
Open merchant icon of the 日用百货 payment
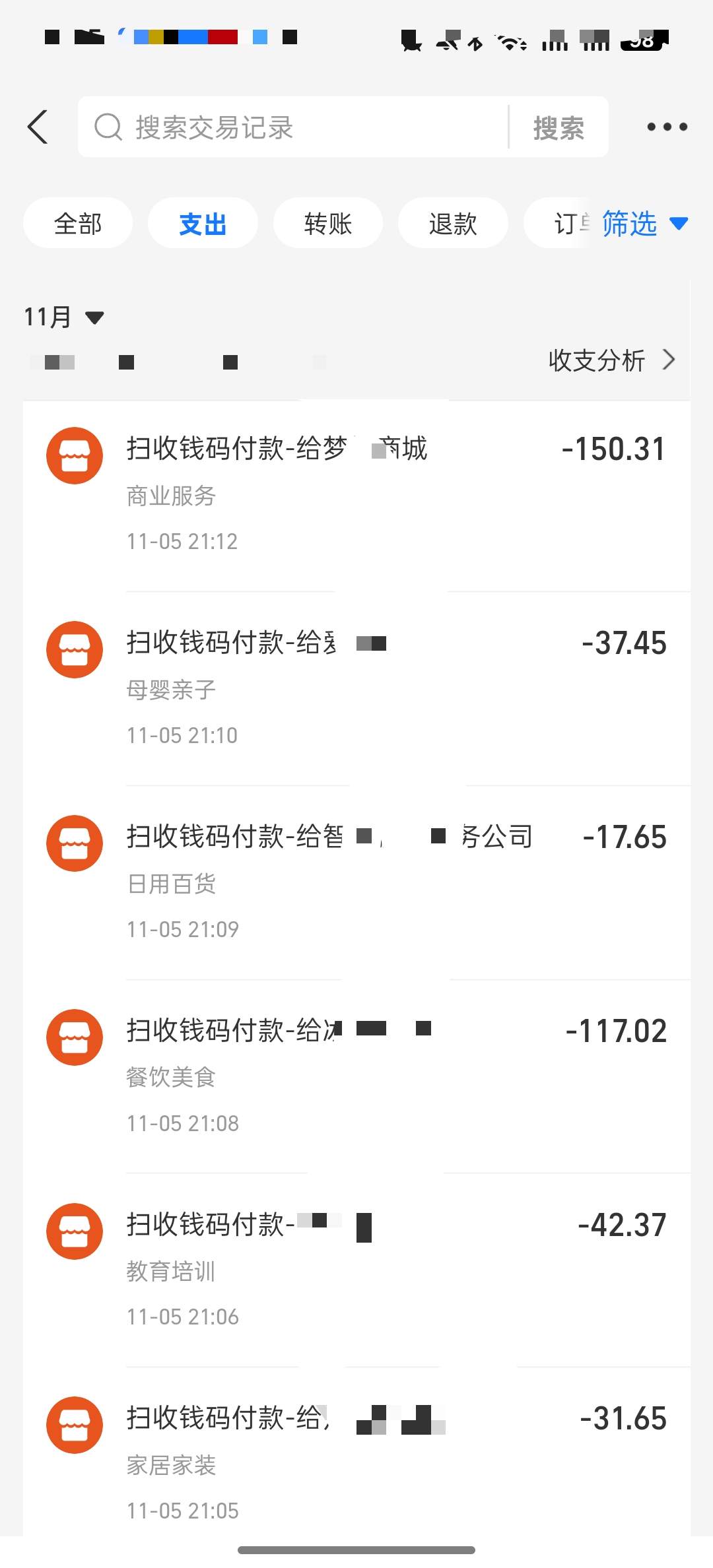[x=74, y=843]
